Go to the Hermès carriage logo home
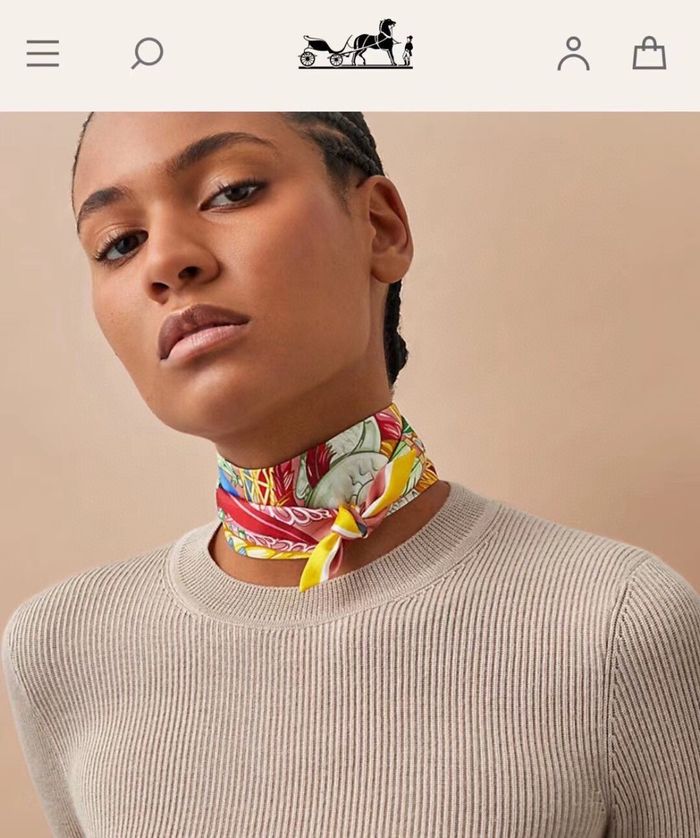The height and width of the screenshot is (838, 700). click(x=356, y=45)
